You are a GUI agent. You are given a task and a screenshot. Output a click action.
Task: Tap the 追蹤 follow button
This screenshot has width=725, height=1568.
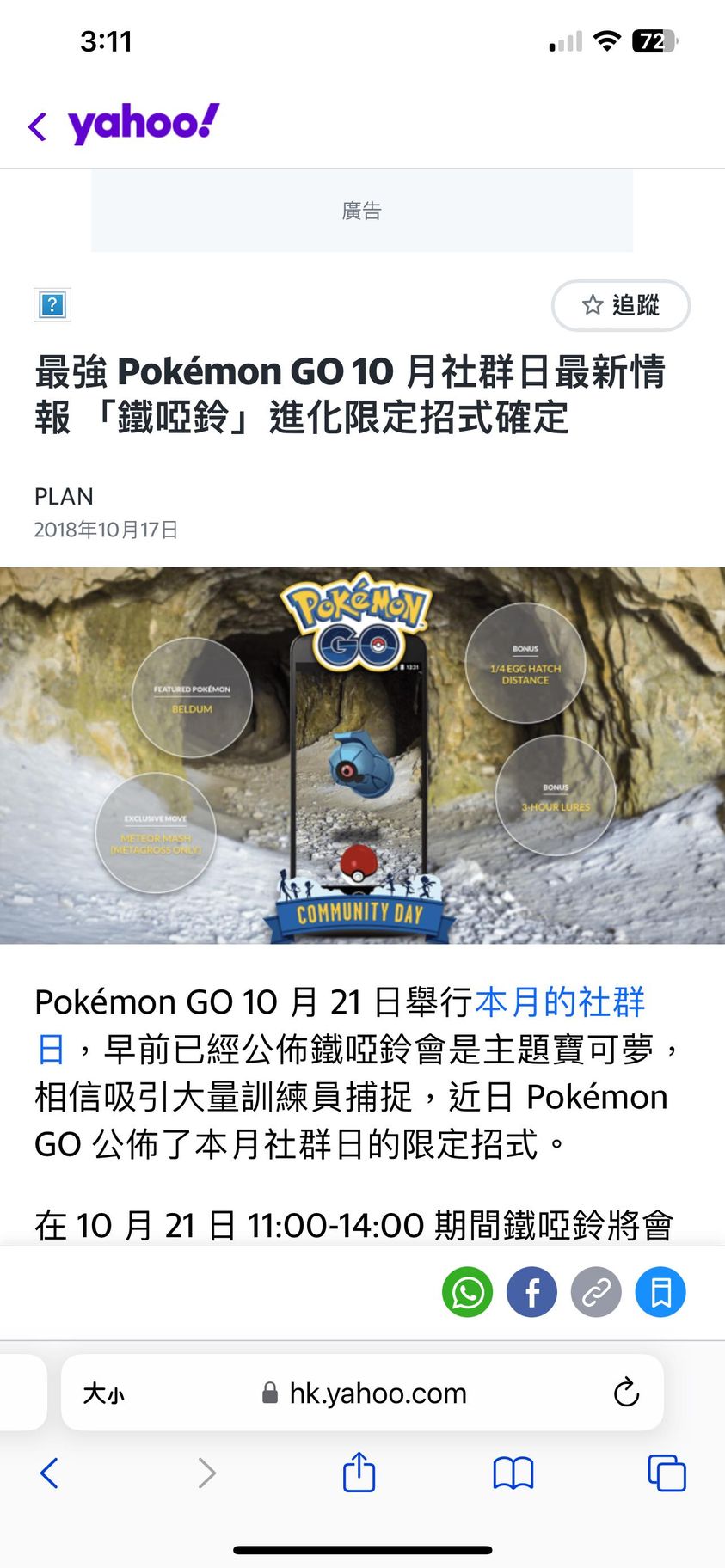pyautogui.click(x=620, y=305)
